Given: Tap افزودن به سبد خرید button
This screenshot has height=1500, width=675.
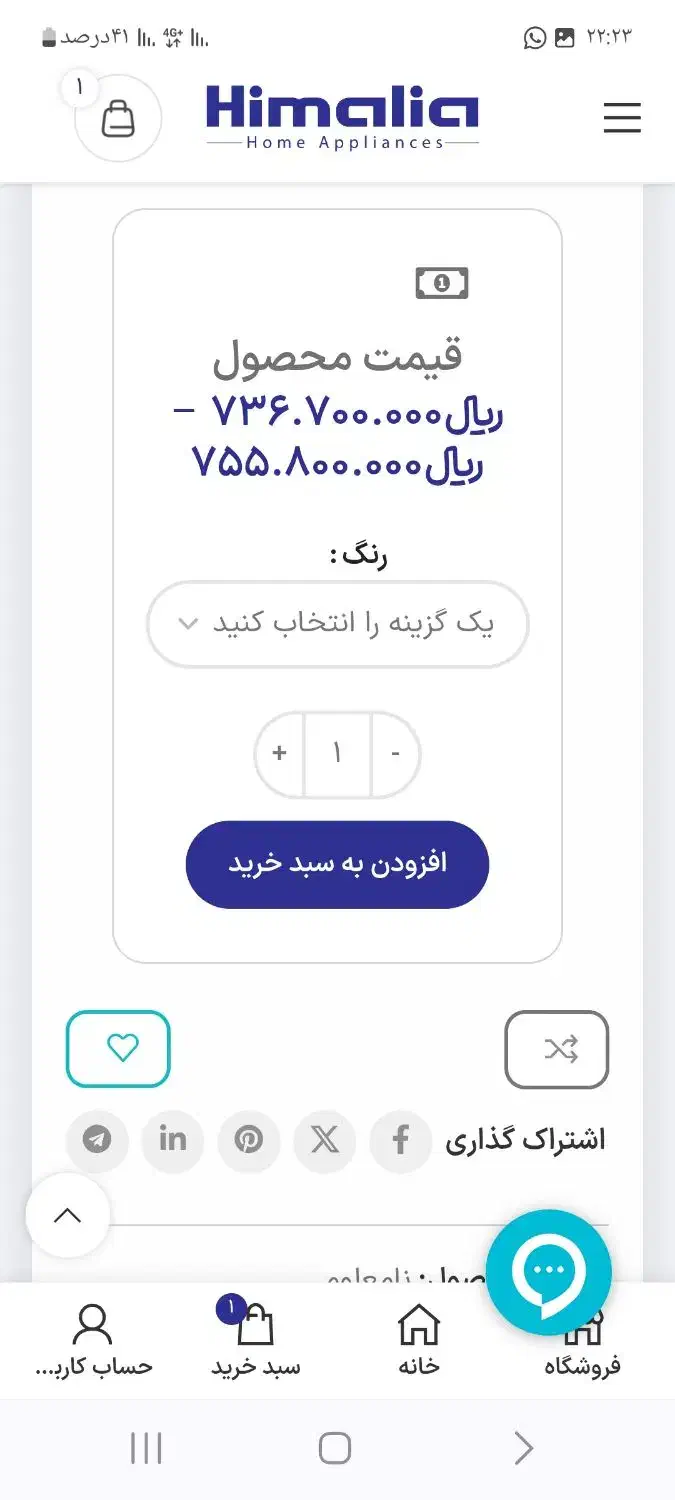Looking at the screenshot, I should click(x=337, y=864).
